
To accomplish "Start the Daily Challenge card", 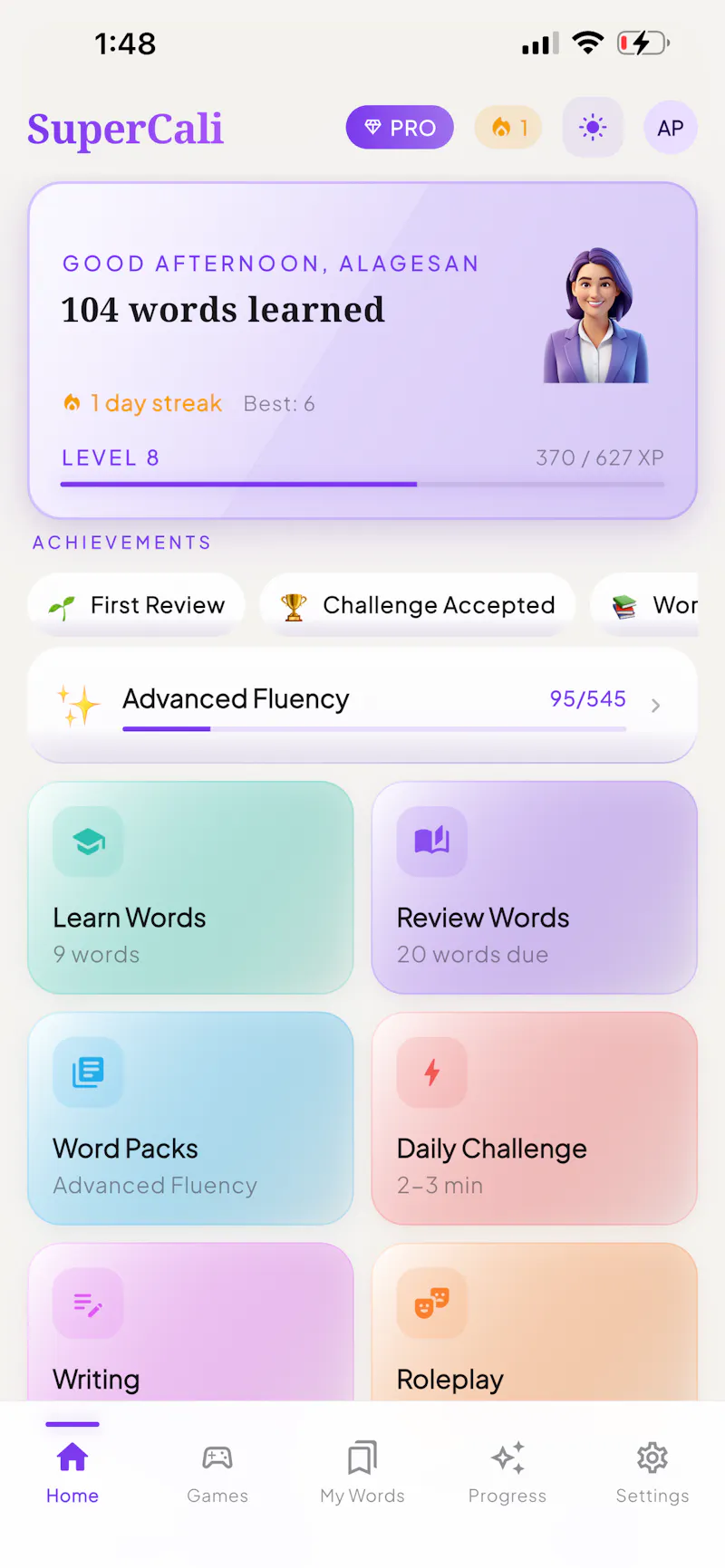I will 535,1119.
